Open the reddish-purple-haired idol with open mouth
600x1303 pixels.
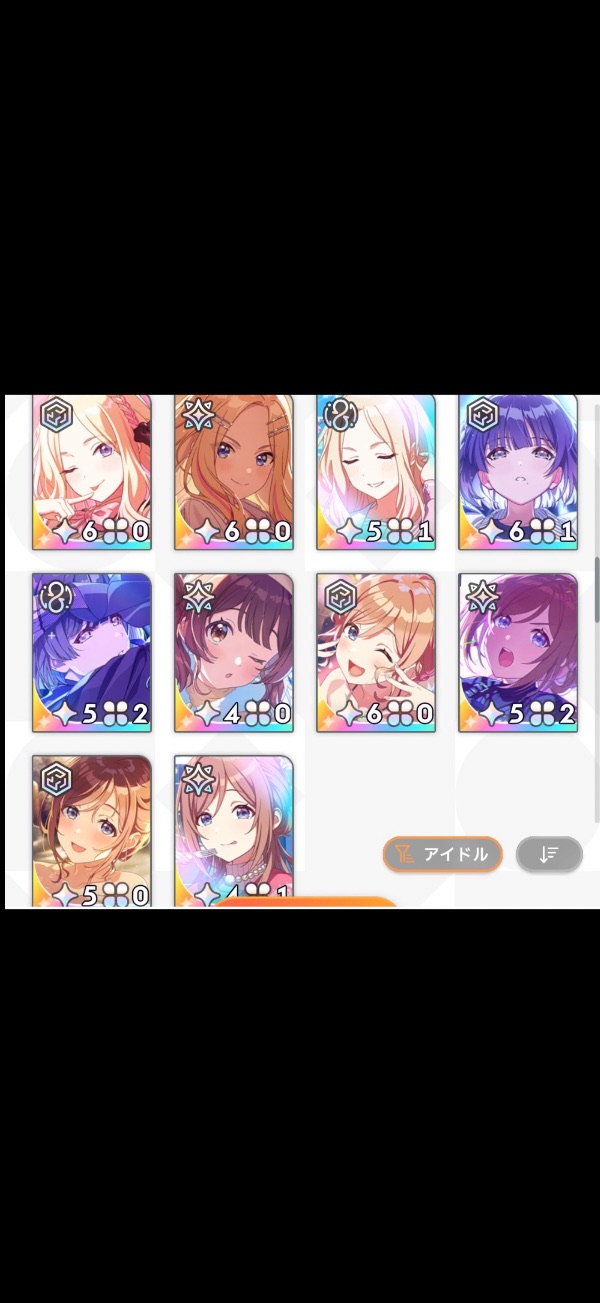pos(518,652)
